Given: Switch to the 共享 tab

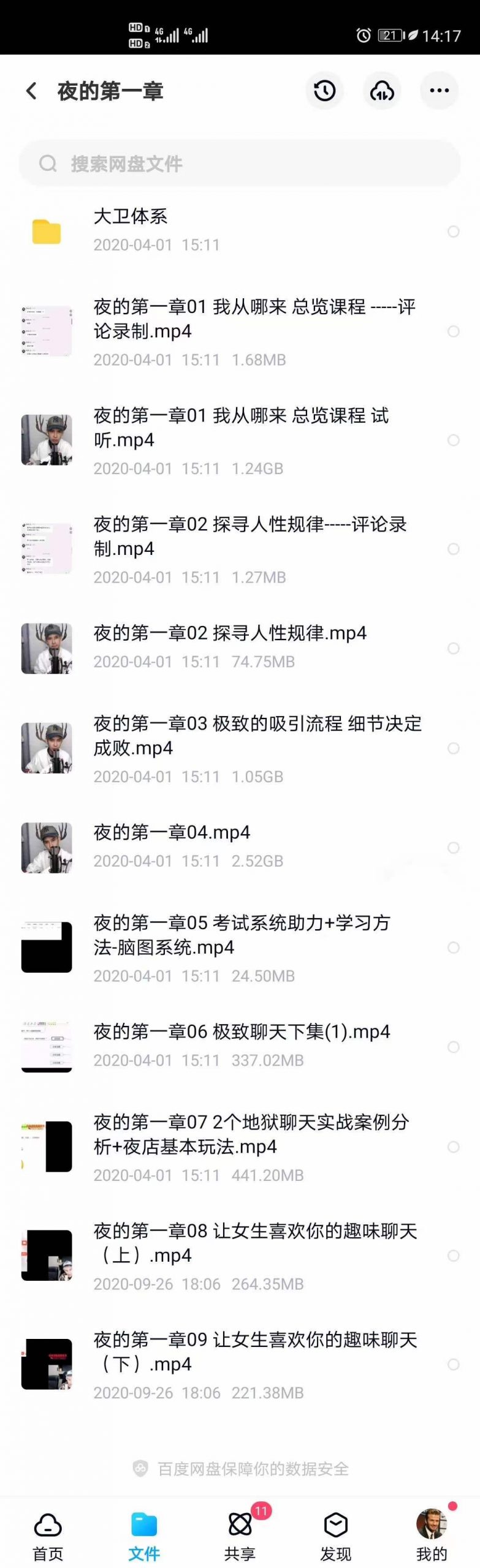Looking at the screenshot, I should click(x=240, y=1536).
